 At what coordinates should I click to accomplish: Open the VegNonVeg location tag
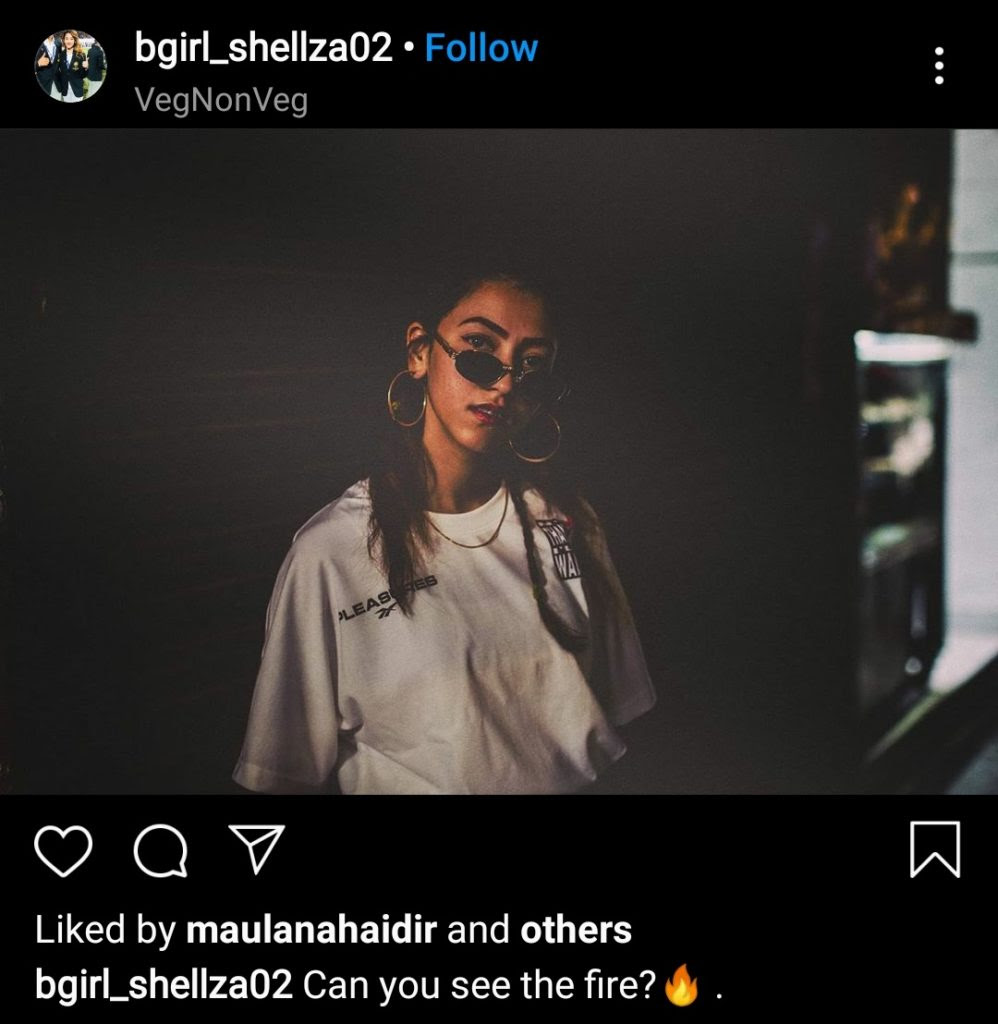click(221, 101)
